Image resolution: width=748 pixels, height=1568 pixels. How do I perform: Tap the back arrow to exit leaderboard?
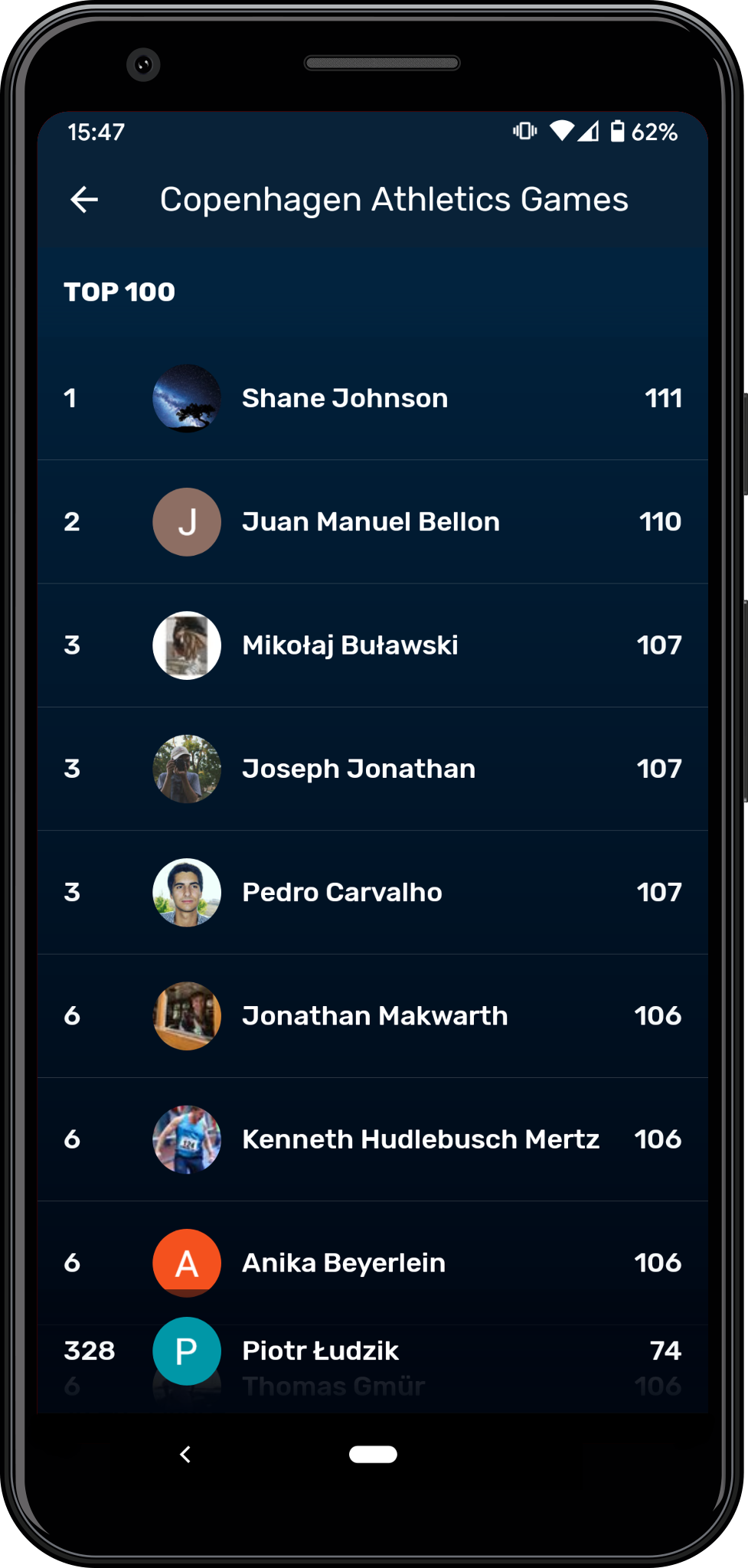pyautogui.click(x=84, y=200)
